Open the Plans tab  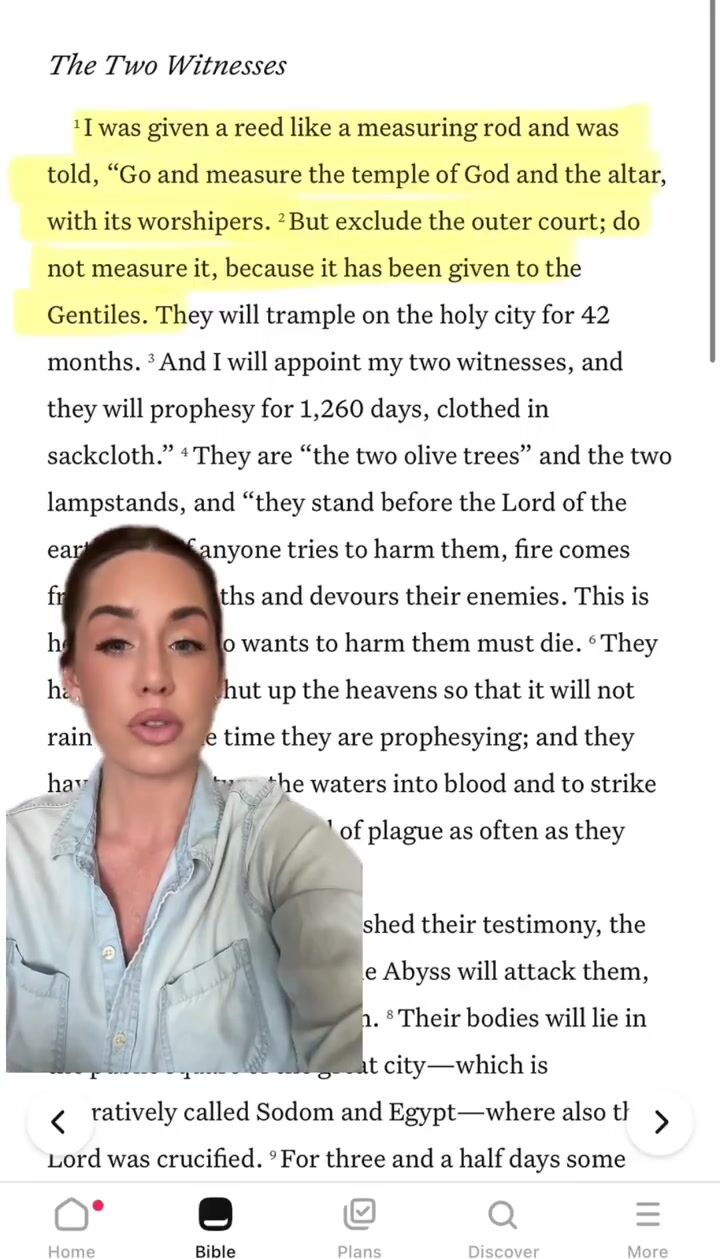pos(359,1227)
